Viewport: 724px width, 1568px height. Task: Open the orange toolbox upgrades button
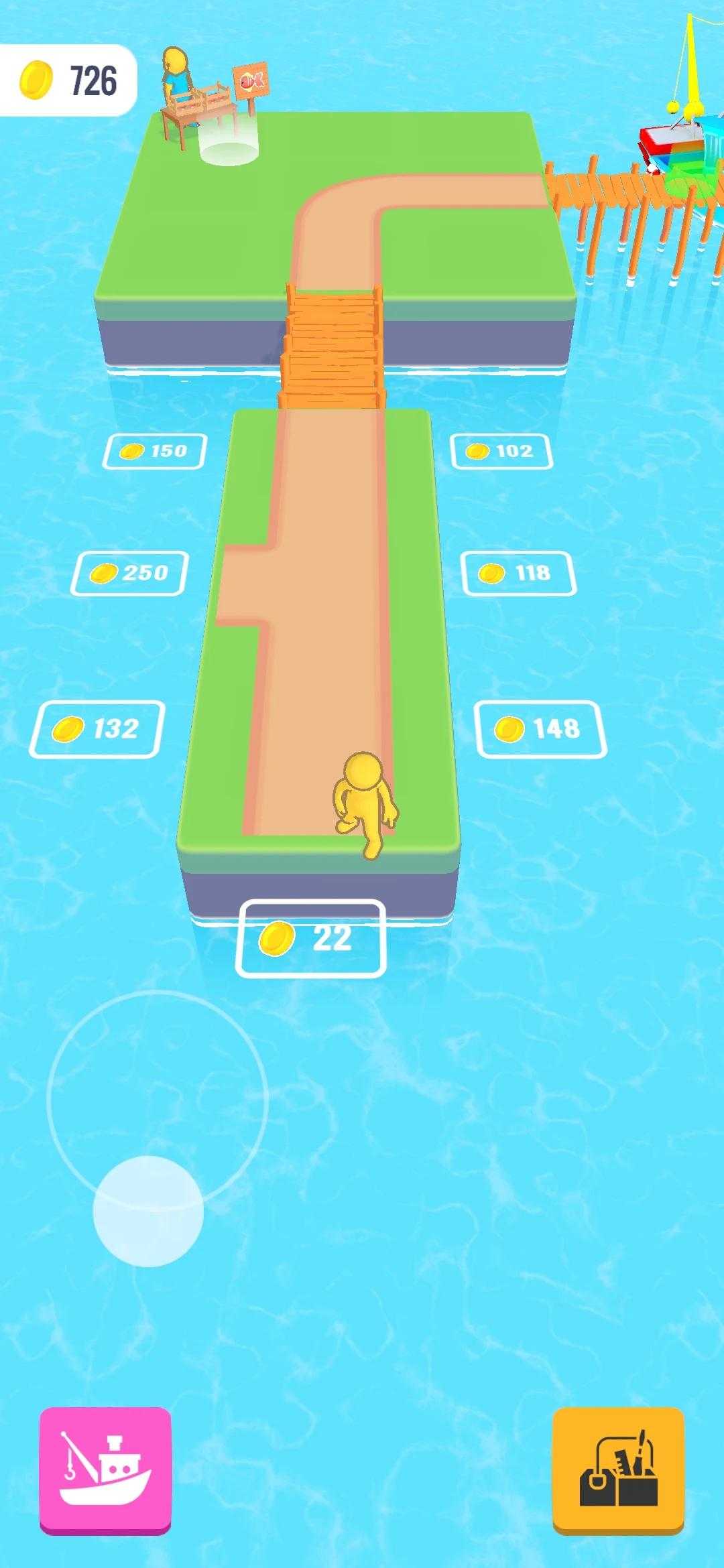point(618,1469)
